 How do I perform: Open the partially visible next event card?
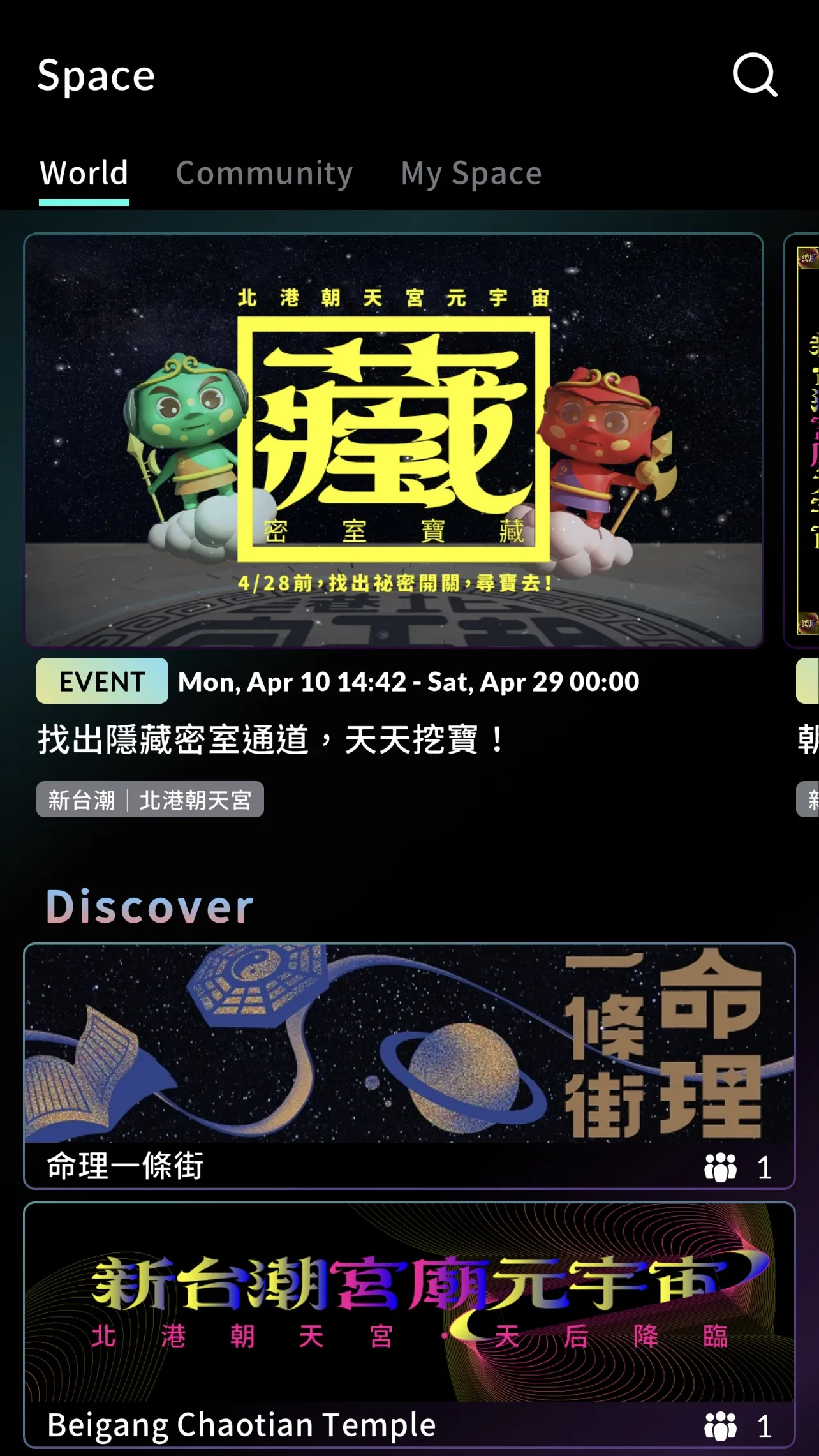point(804,440)
